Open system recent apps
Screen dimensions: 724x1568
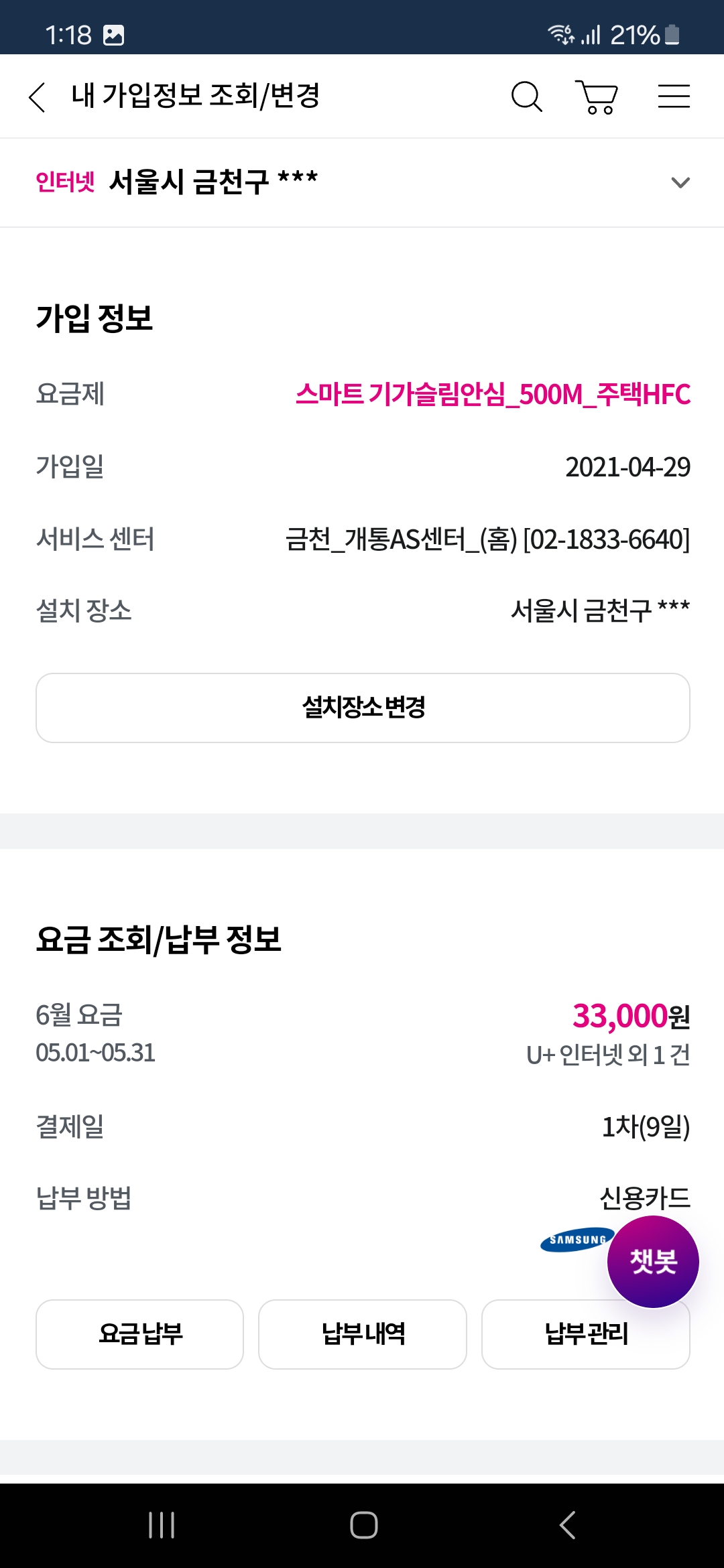click(162, 1525)
